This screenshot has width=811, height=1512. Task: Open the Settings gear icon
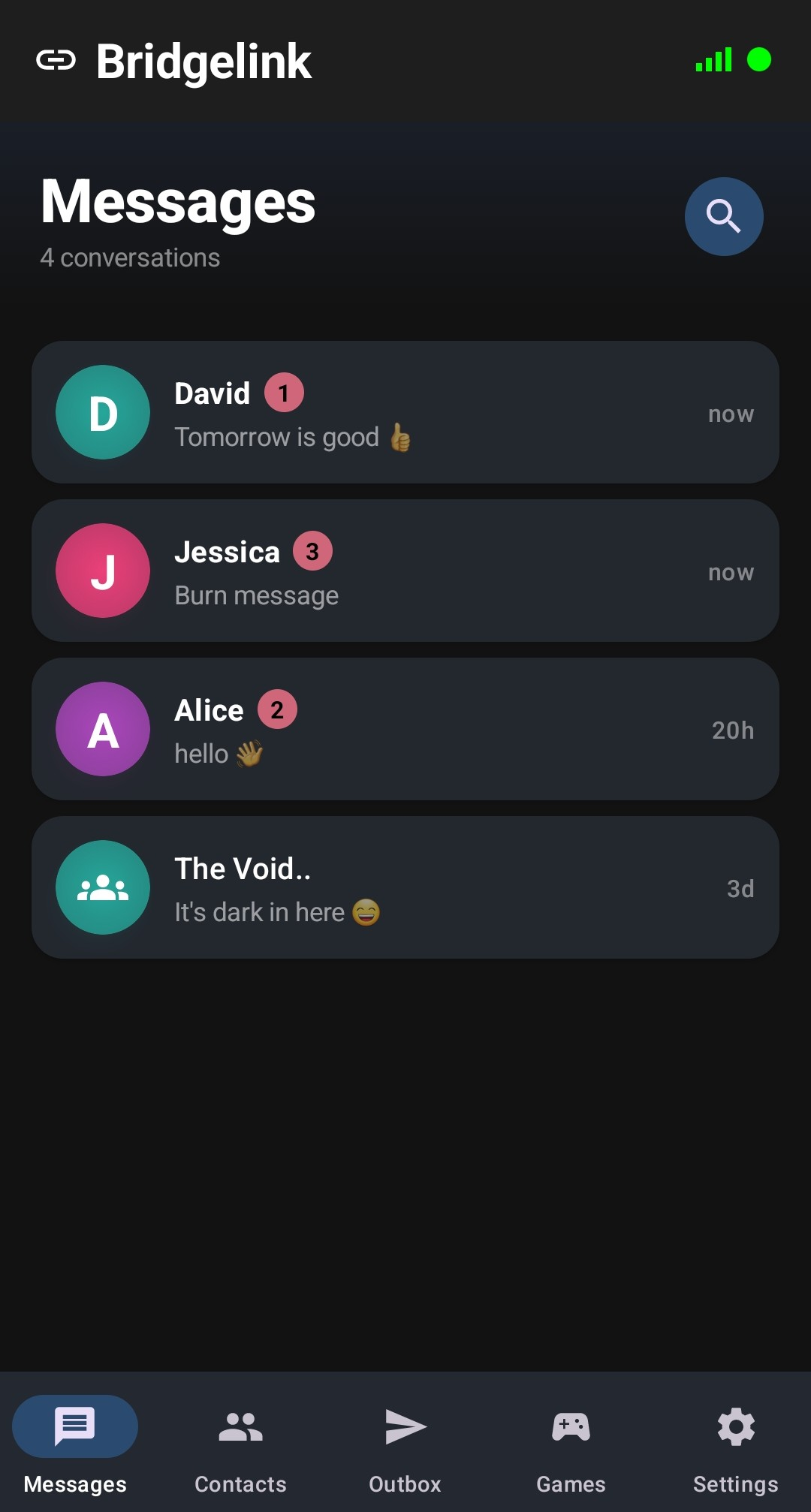pyautogui.click(x=735, y=1426)
